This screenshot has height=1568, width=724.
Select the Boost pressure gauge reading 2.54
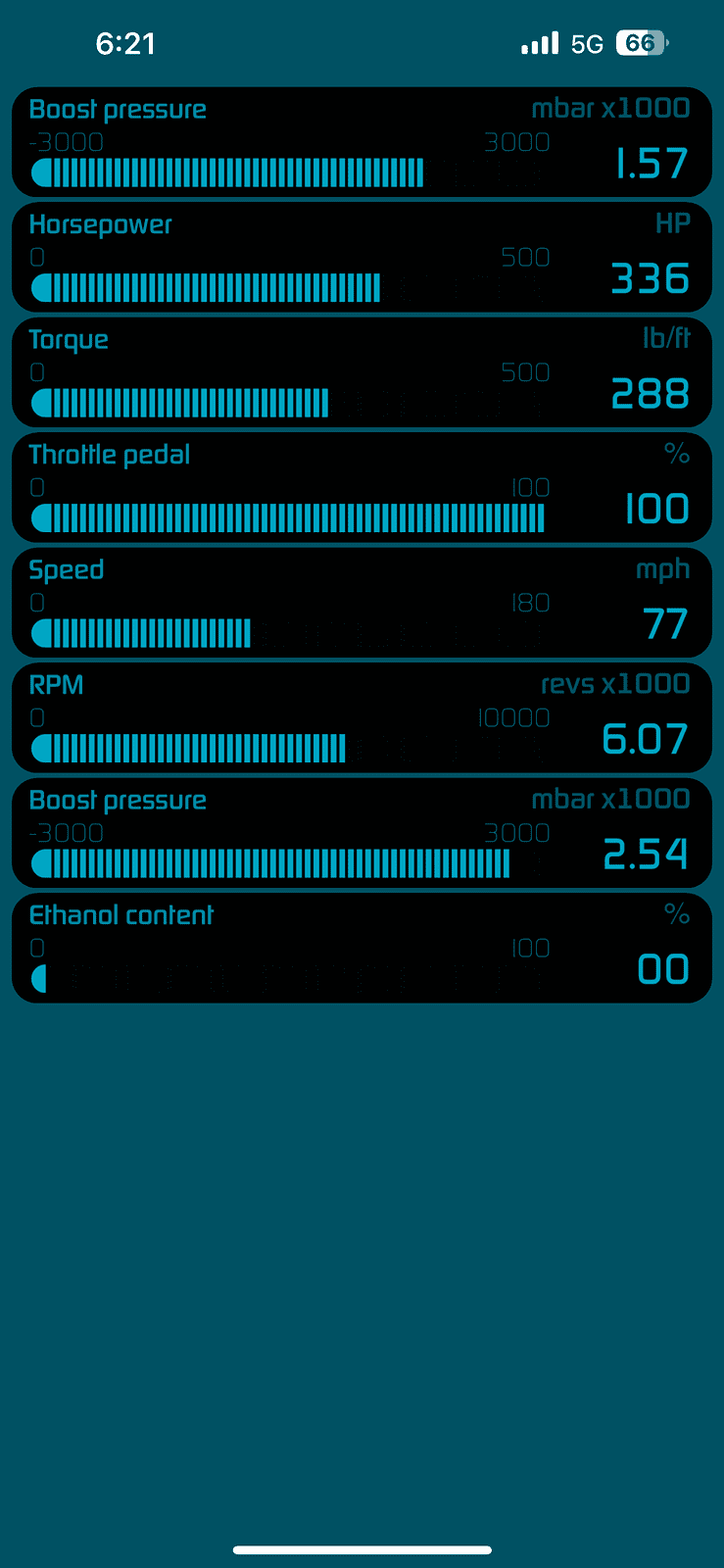pos(362,834)
